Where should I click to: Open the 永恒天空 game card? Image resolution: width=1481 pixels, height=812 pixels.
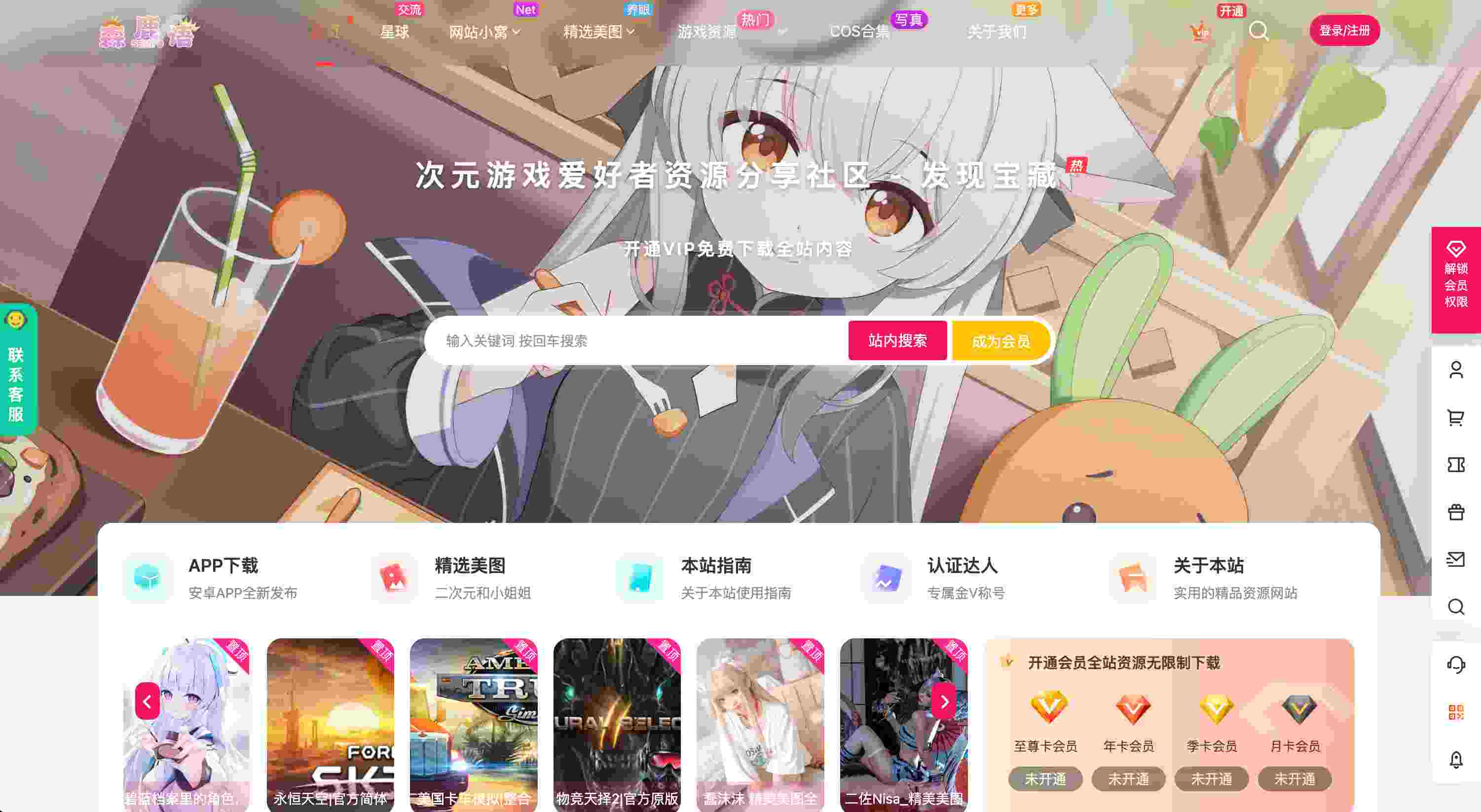point(330,725)
